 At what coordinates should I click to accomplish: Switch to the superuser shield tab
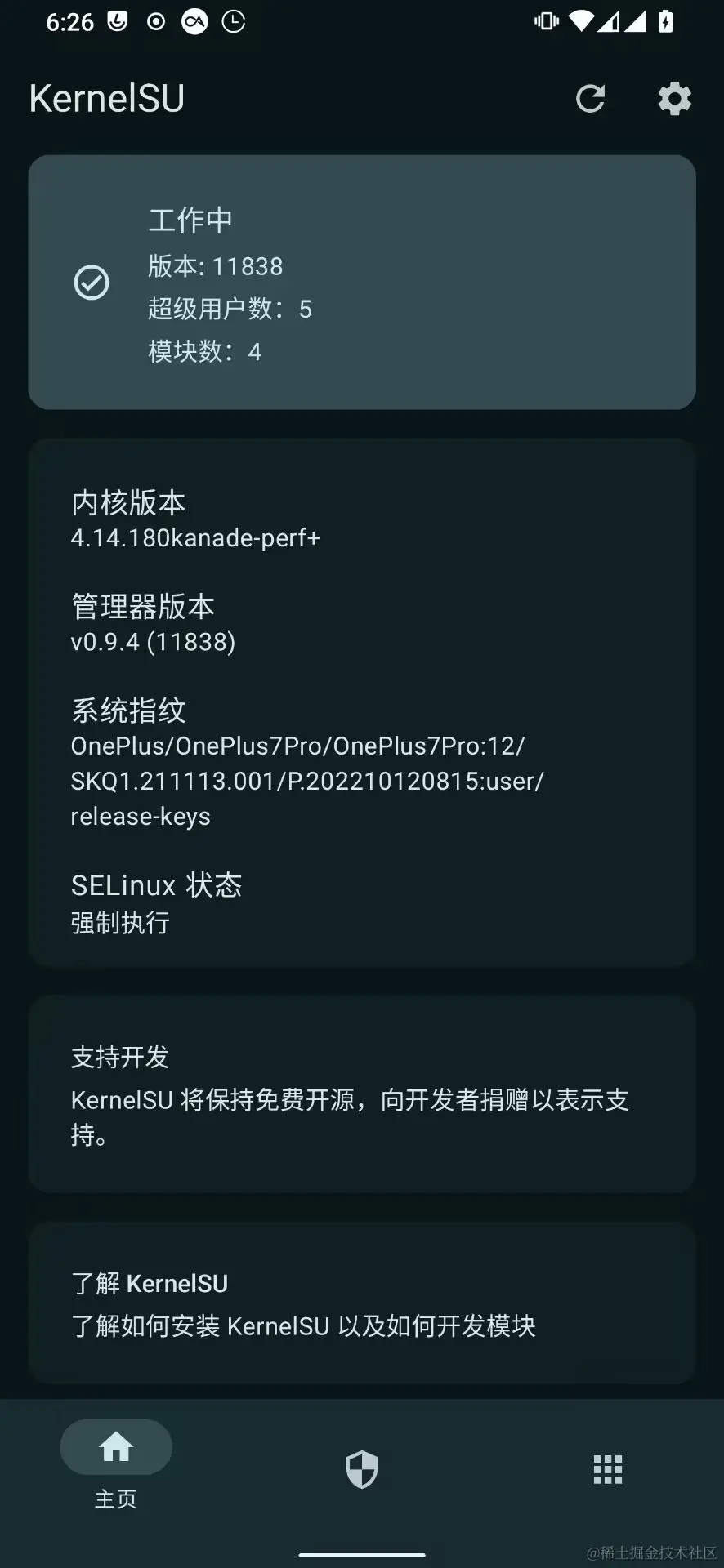(x=362, y=1469)
